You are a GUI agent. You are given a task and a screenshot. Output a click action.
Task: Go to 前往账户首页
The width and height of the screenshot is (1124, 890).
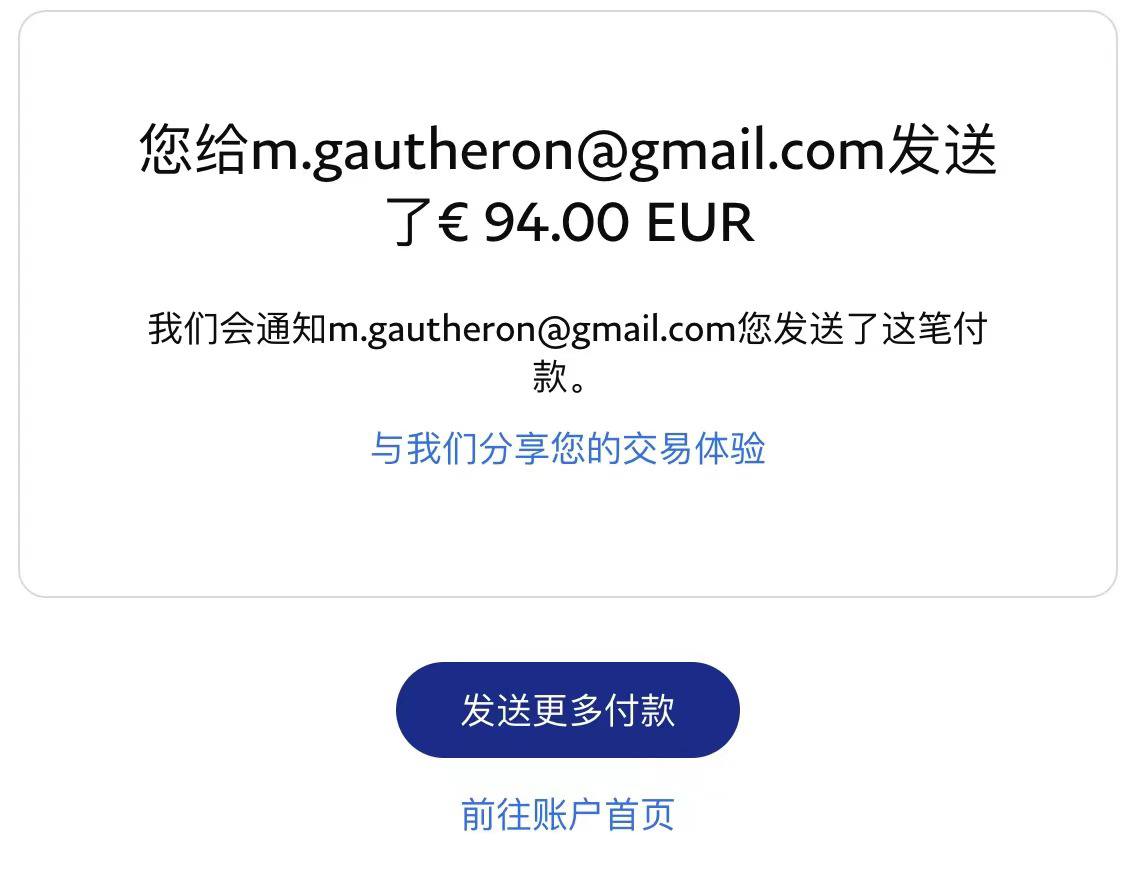[x=567, y=814]
